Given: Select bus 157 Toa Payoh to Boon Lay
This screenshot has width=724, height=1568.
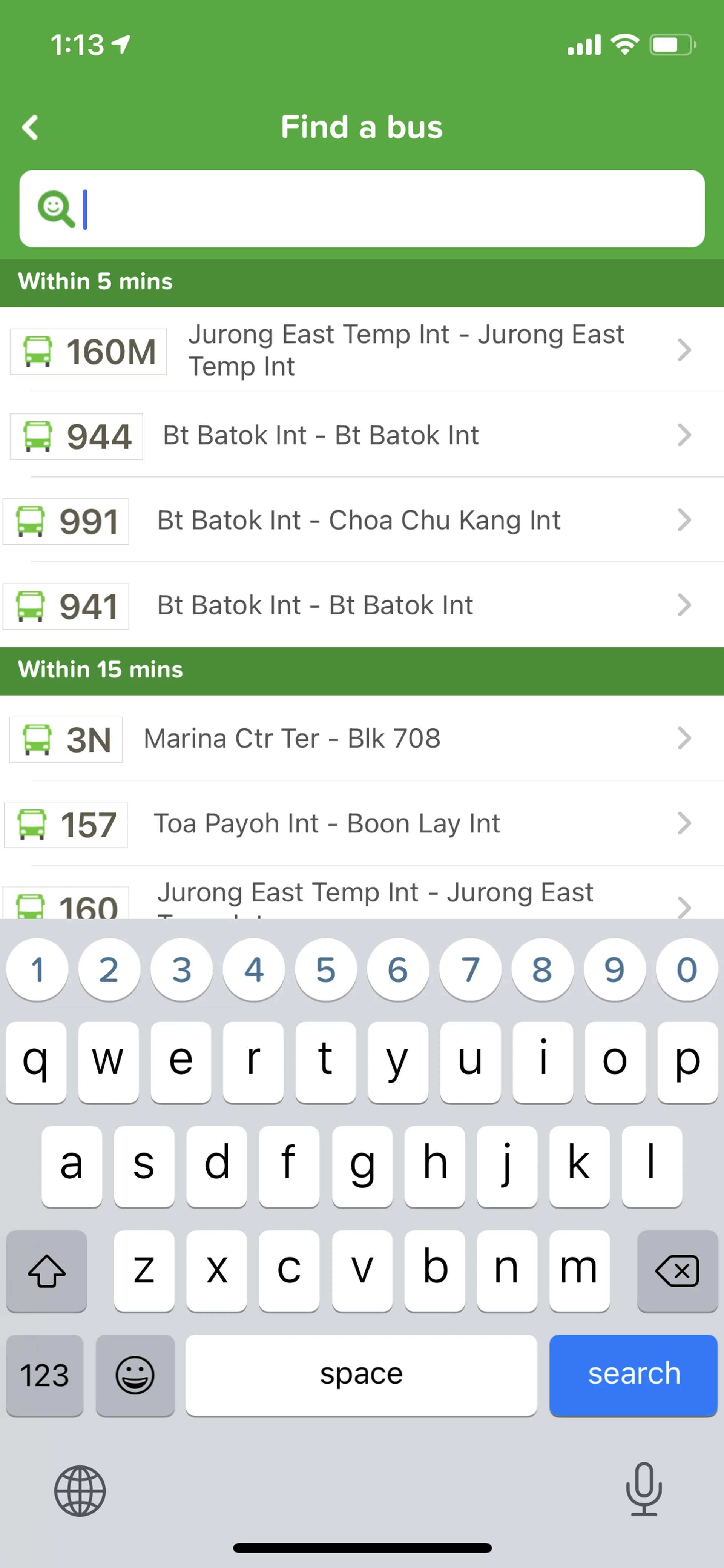Looking at the screenshot, I should (x=361, y=823).
